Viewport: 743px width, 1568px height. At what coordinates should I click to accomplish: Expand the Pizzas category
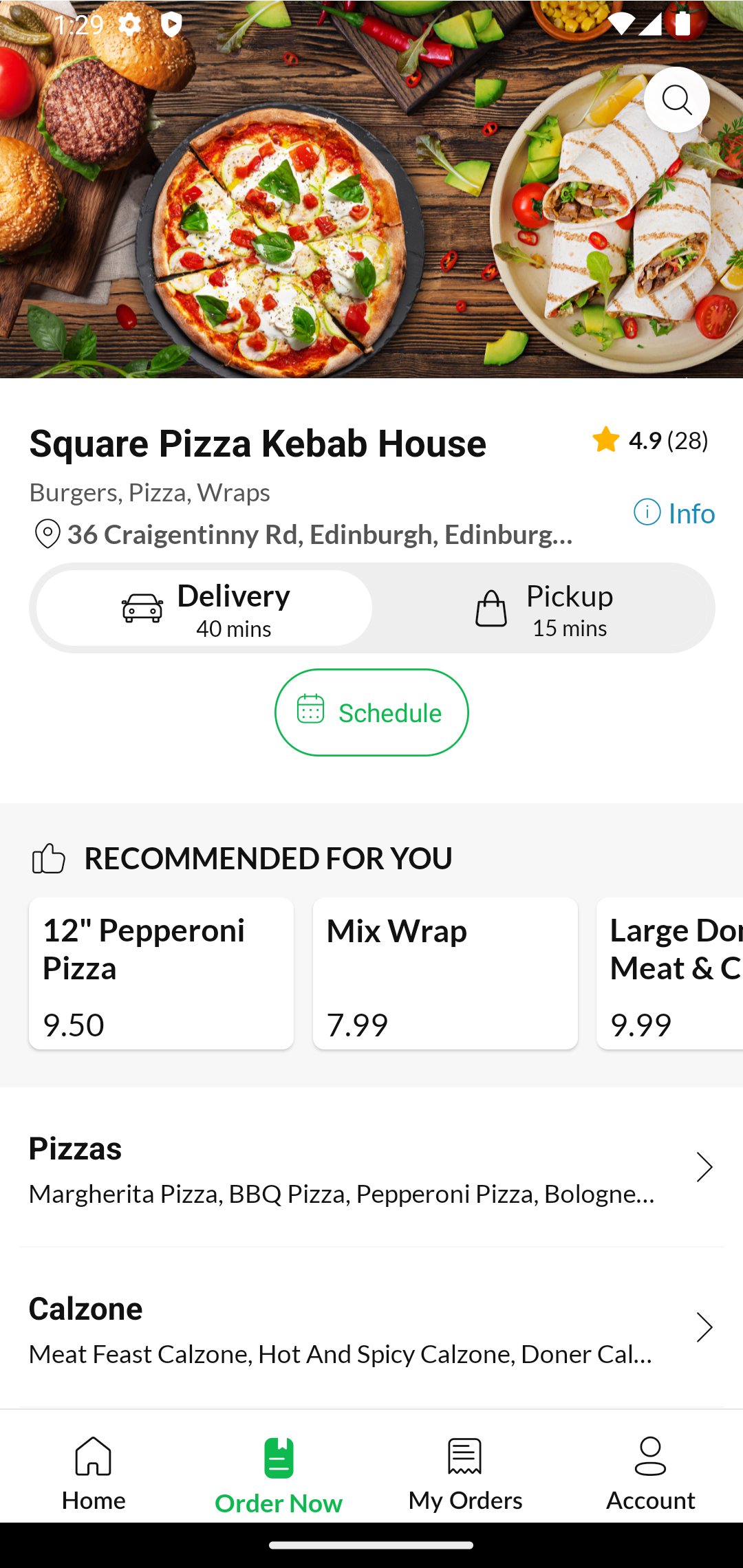click(371, 1168)
